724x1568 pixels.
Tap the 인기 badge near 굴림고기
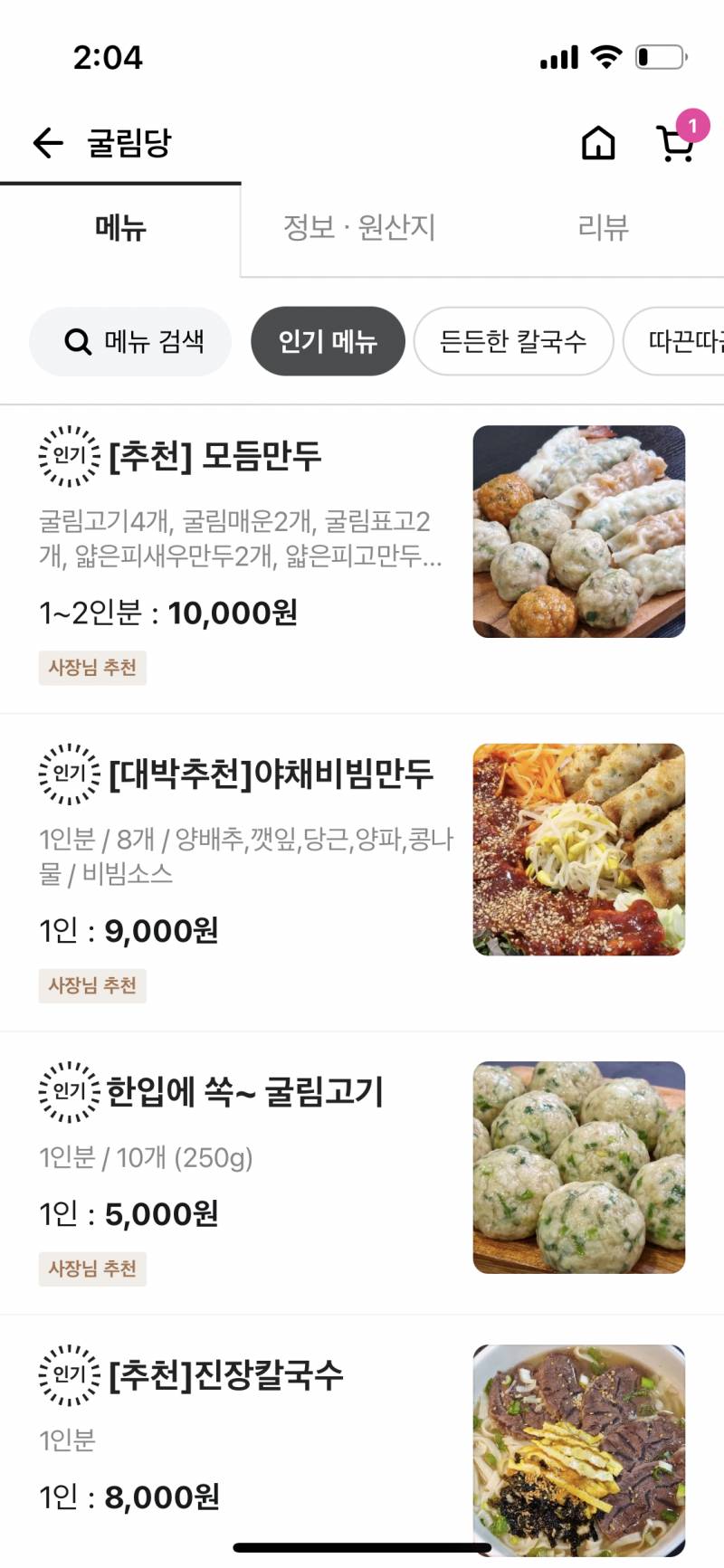pyautogui.click(x=67, y=1092)
